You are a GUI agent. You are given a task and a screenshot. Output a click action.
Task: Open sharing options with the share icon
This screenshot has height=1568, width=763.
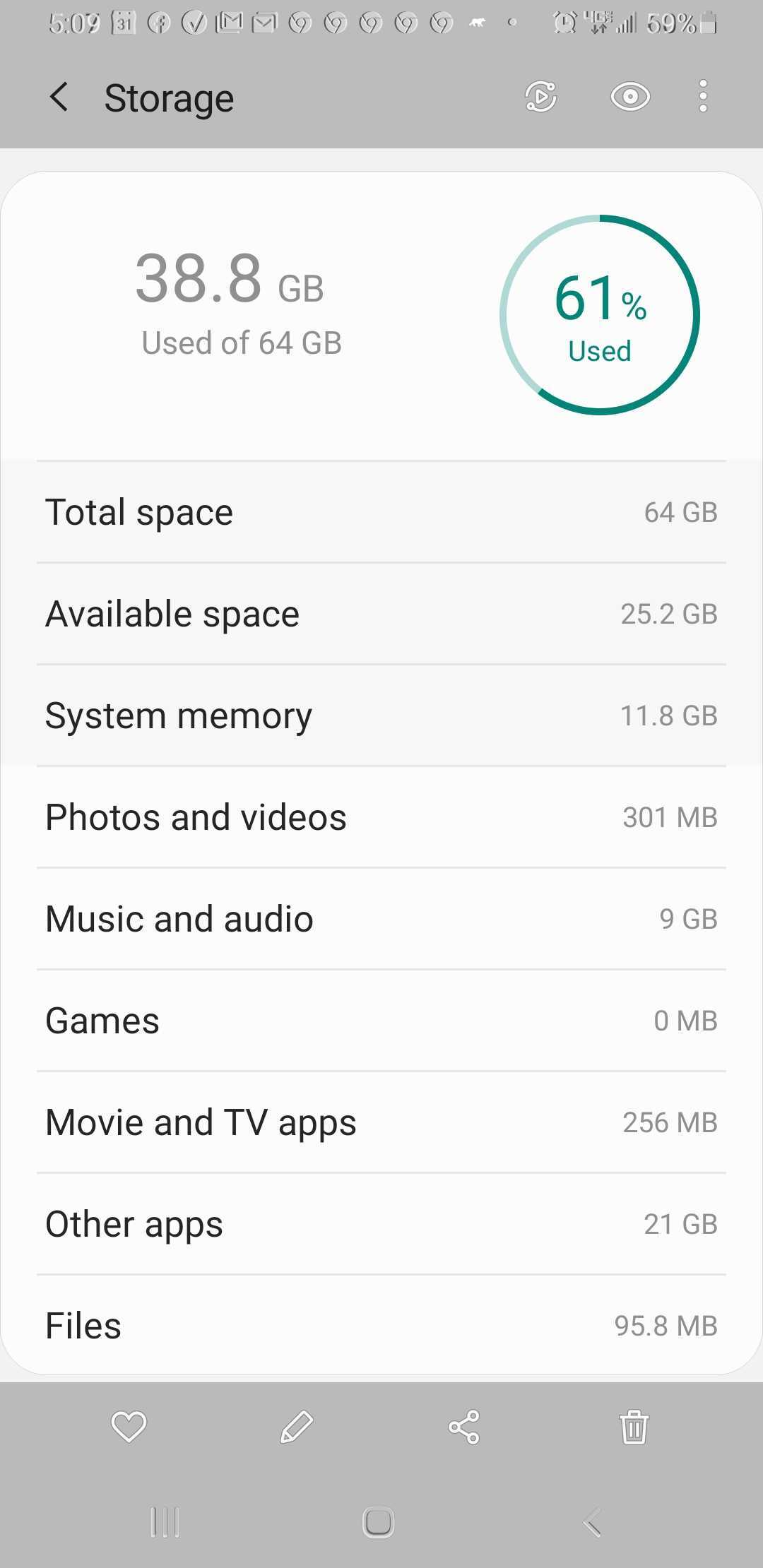(464, 1425)
